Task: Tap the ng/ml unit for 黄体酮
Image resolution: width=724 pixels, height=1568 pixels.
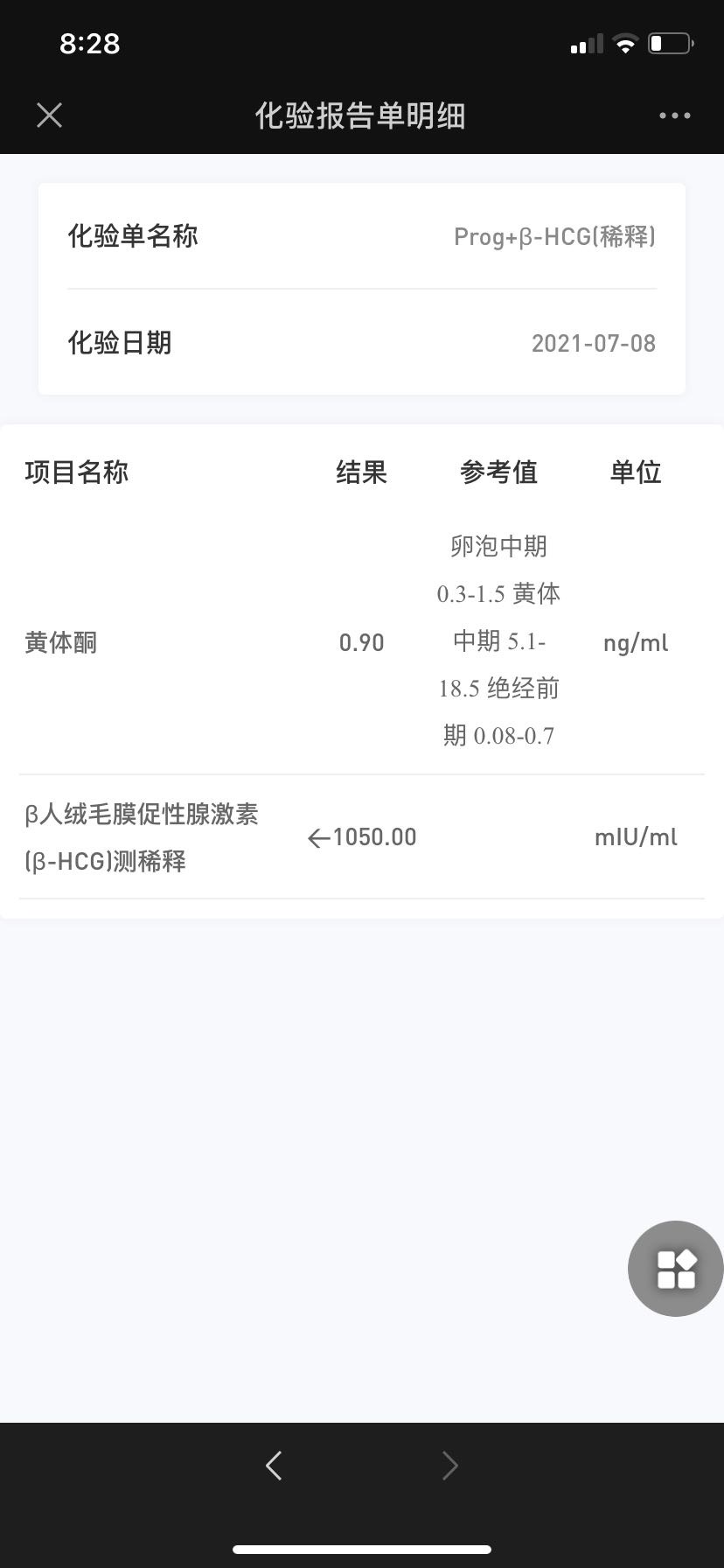Action: [635, 642]
